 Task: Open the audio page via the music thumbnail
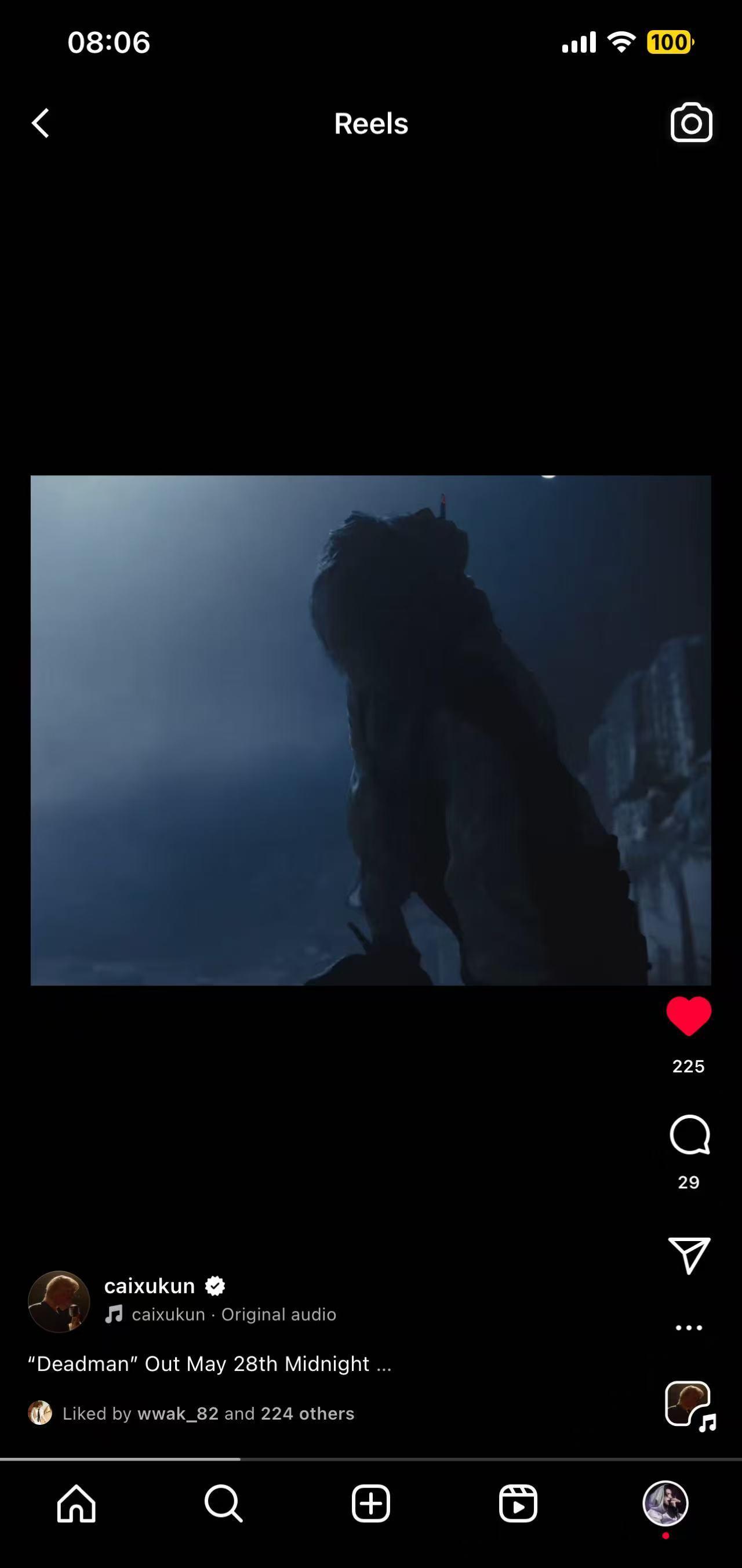point(689,1405)
